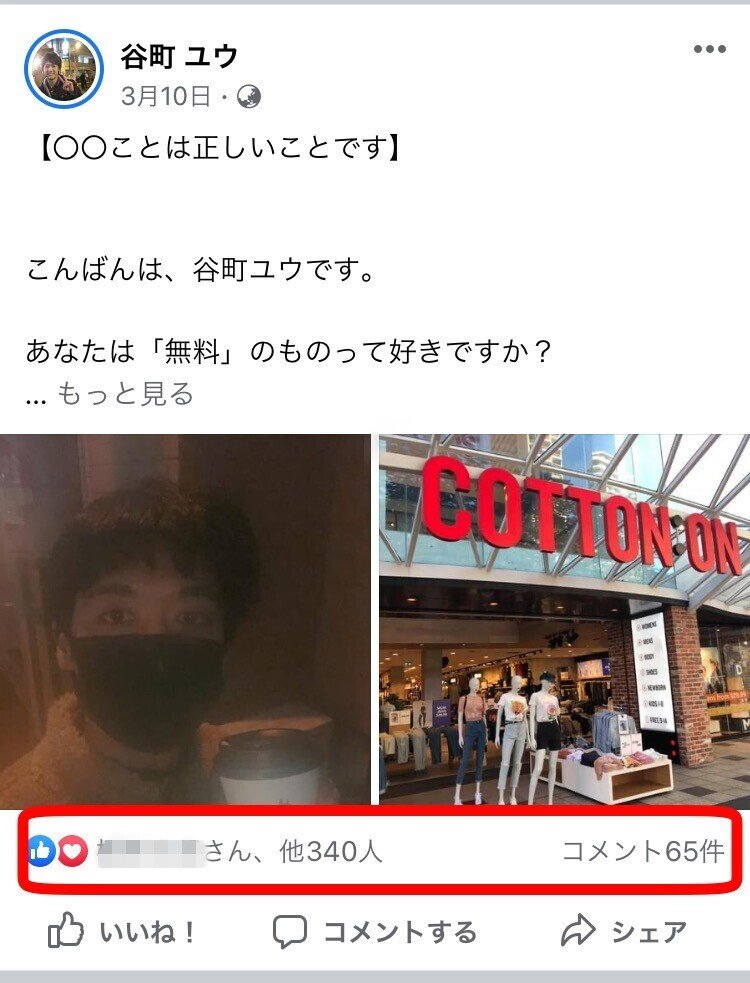This screenshot has height=983, width=750.
Task: View the 340 people who reacted
Action: (240, 852)
